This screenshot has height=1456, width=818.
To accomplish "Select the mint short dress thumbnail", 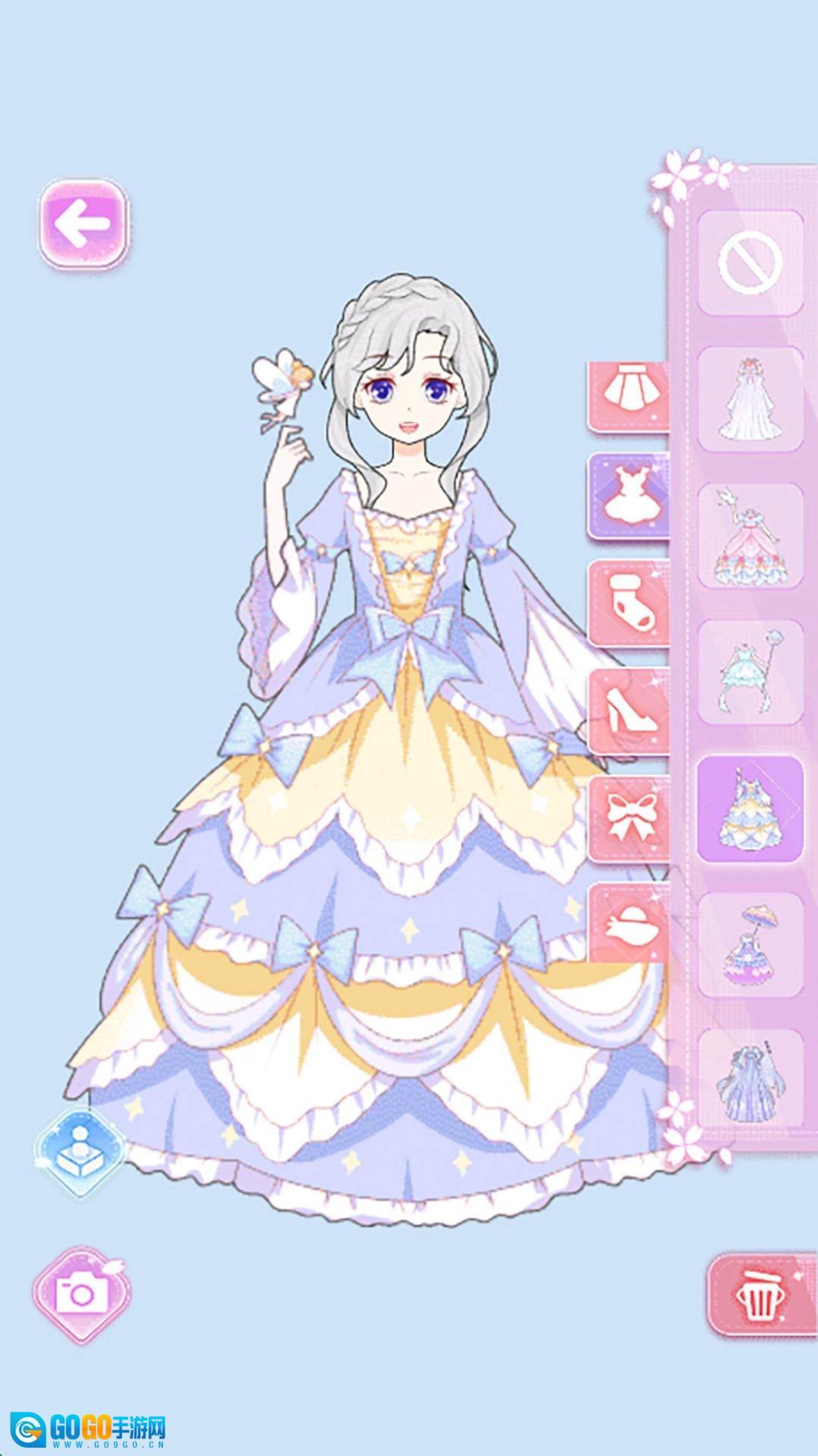I will pyautogui.click(x=750, y=673).
